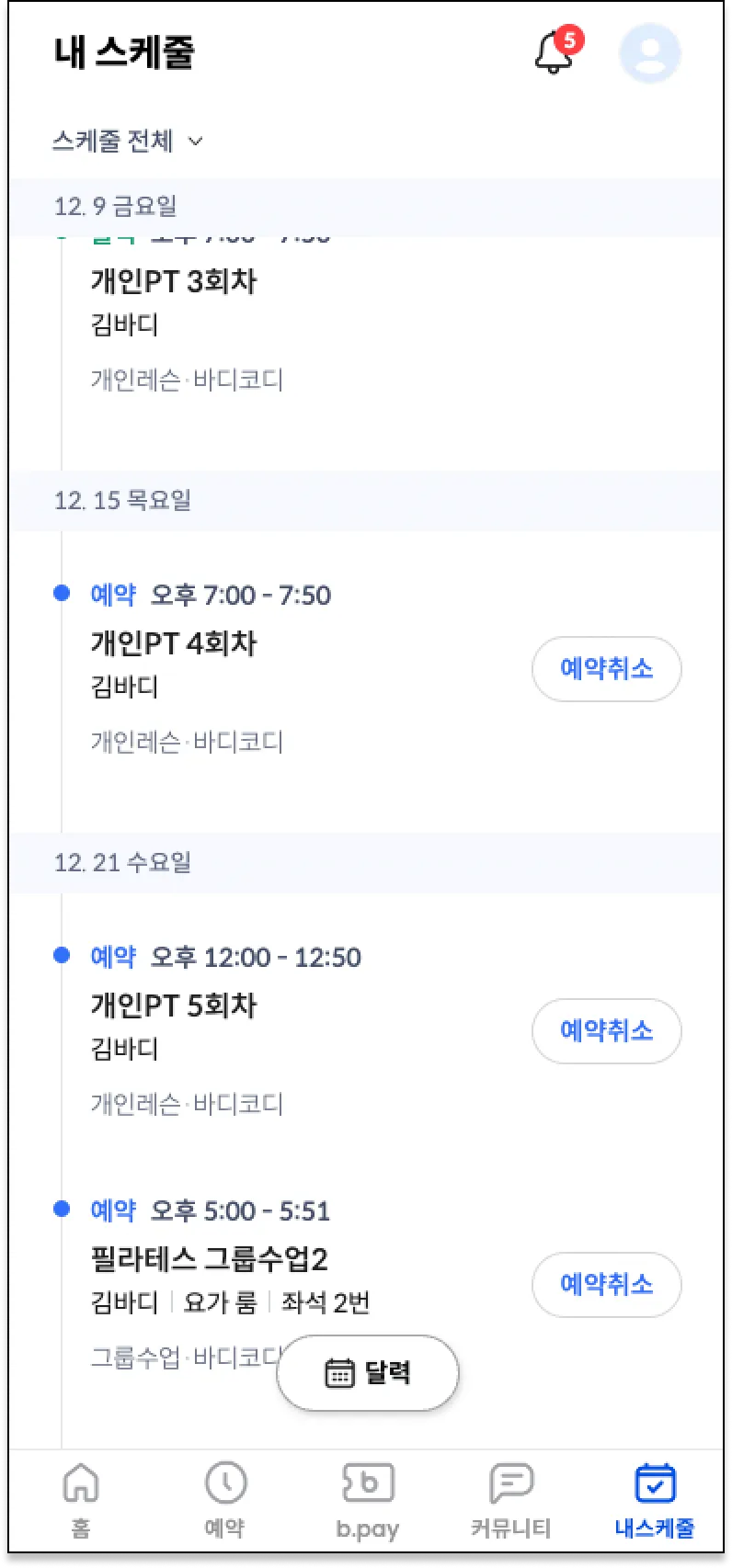Switch to the 예약 tab
This screenshot has width=732, height=1568.
coord(225,1500)
